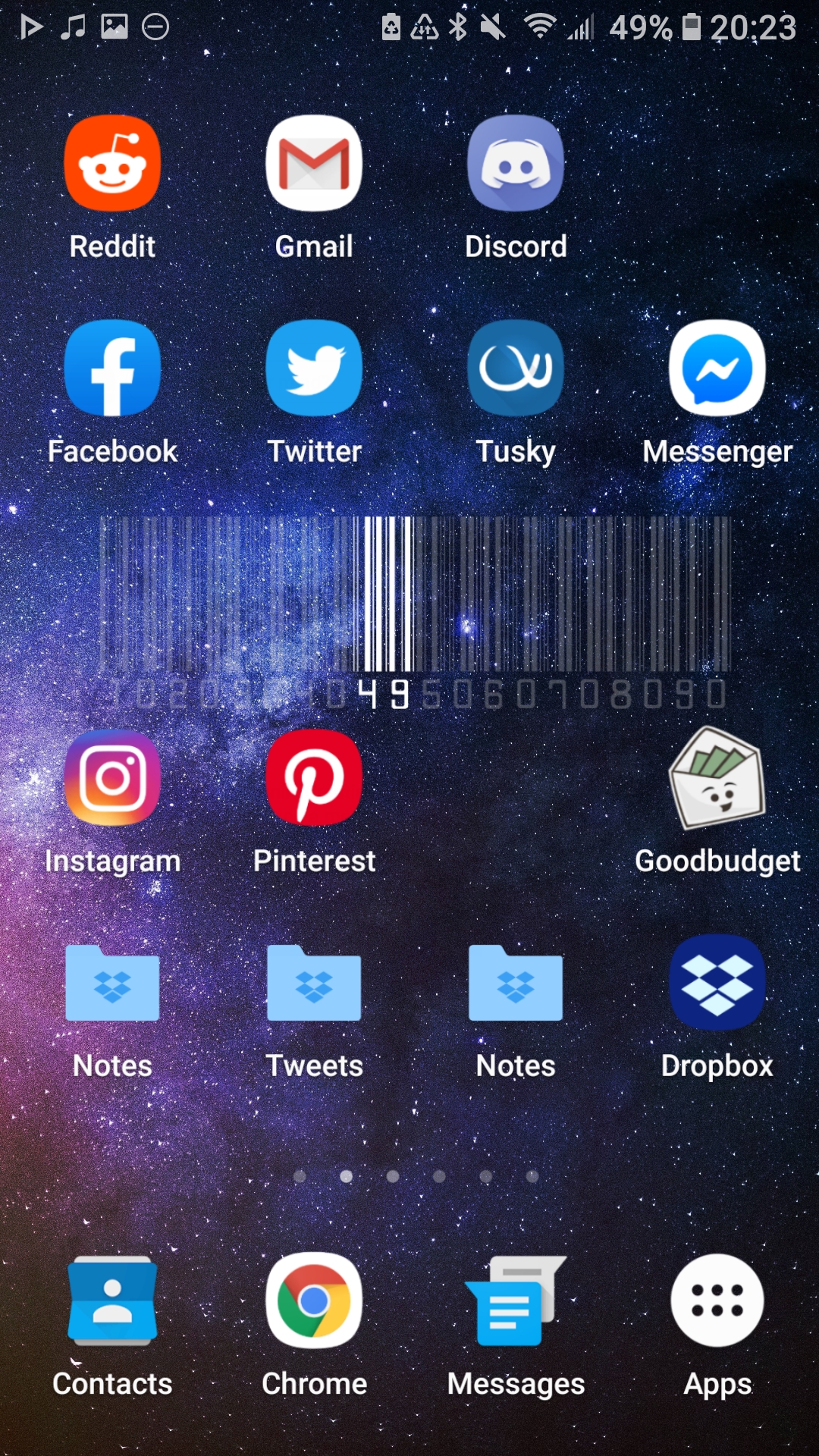Launch Gmail
Screen dimensions: 819x1456
[x=314, y=163]
